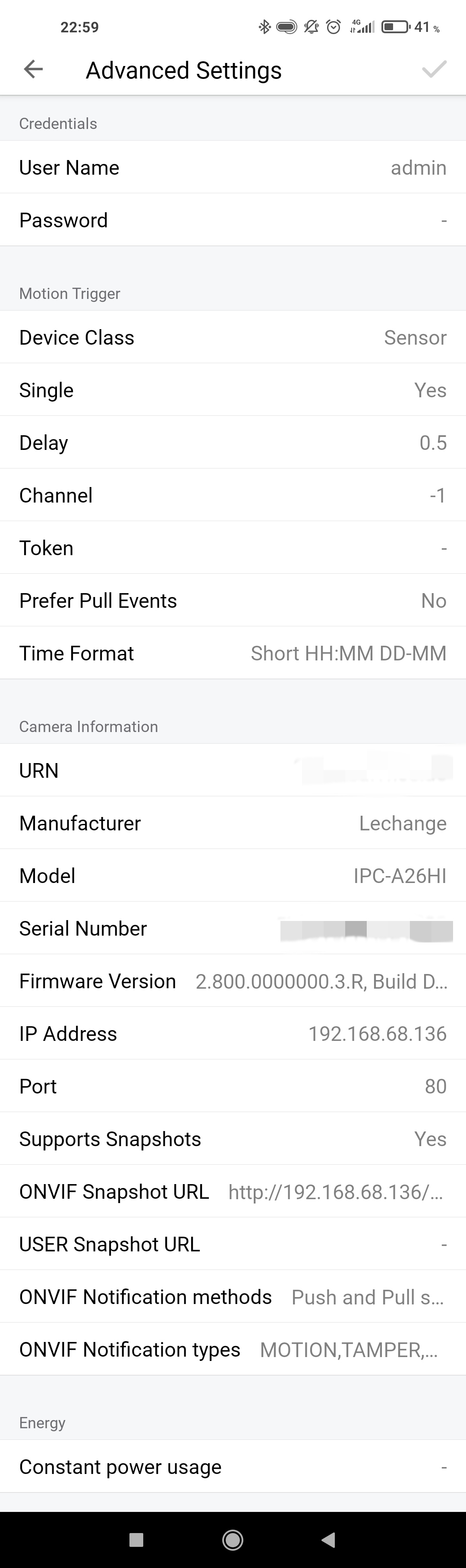The image size is (466, 1568).
Task: Open the Single setting row
Action: [x=233, y=390]
